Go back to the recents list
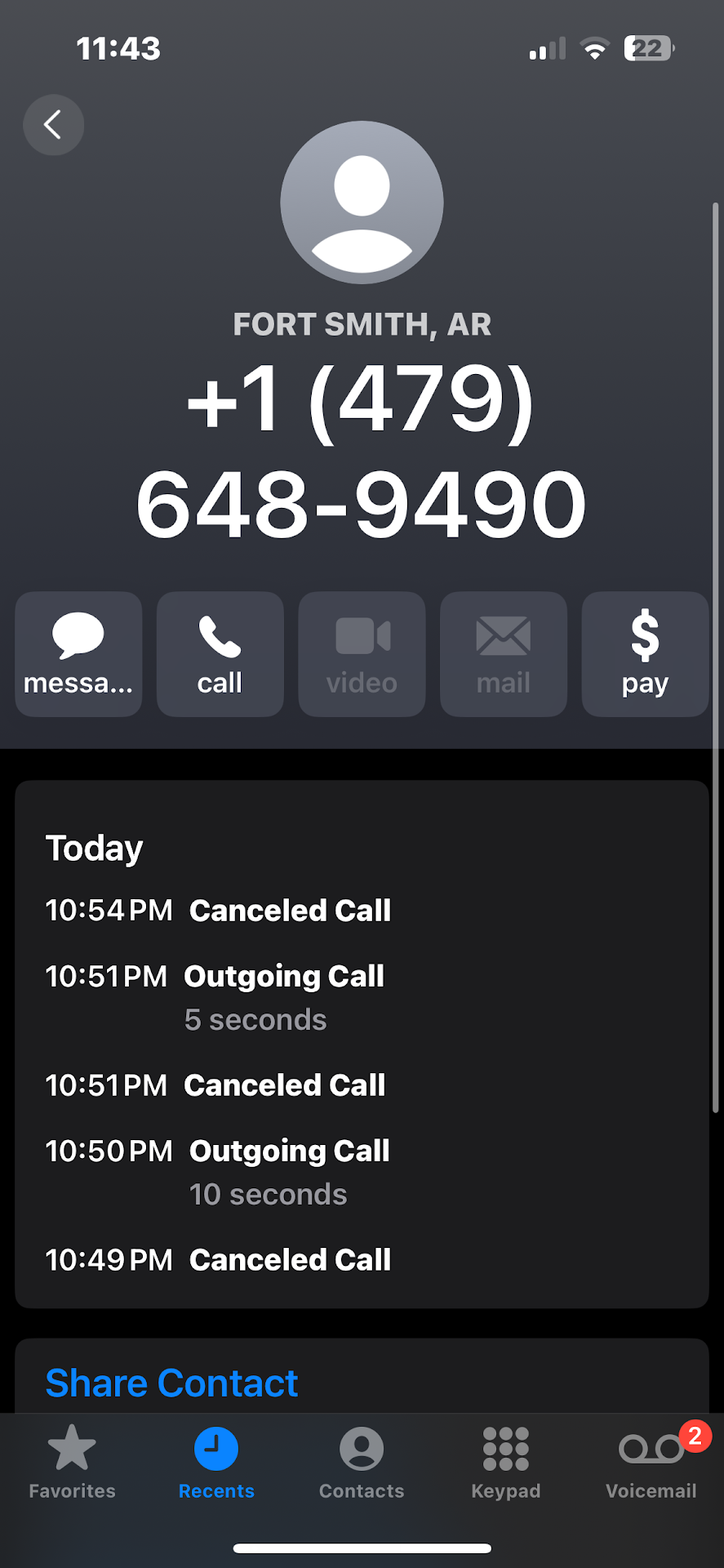The height and width of the screenshot is (1568, 724). (53, 125)
